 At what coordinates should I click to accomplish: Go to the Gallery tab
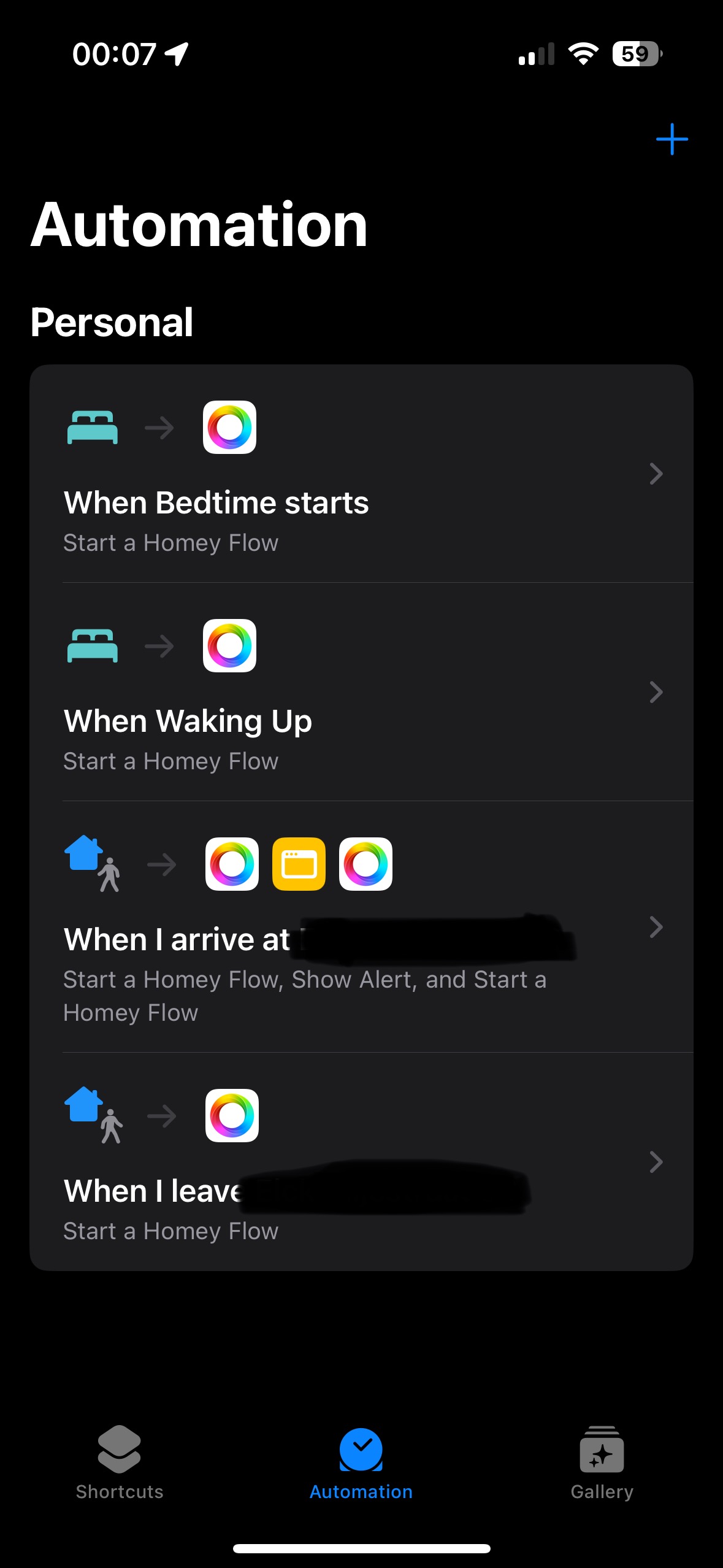(x=602, y=1462)
